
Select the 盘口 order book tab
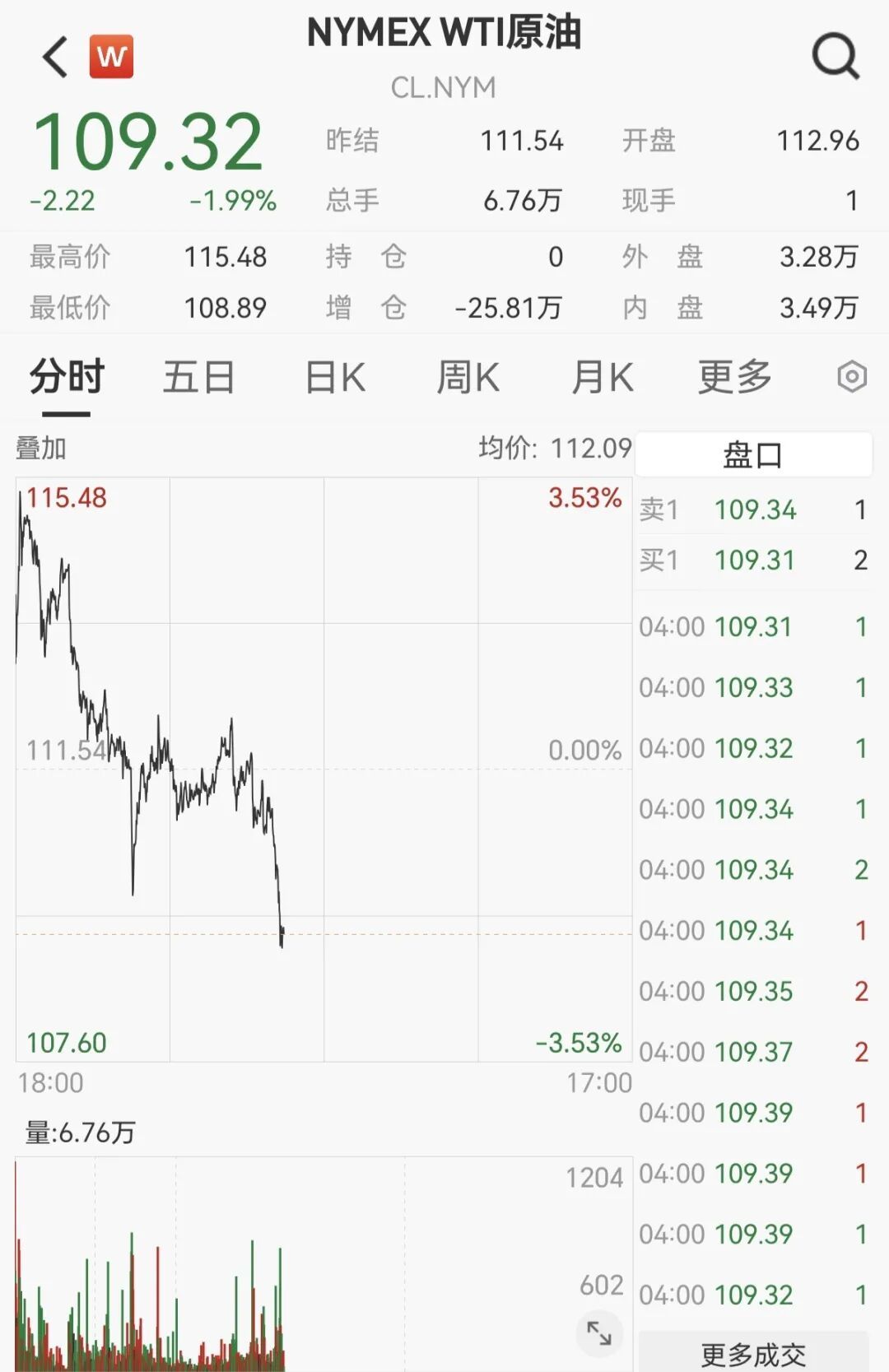point(753,454)
